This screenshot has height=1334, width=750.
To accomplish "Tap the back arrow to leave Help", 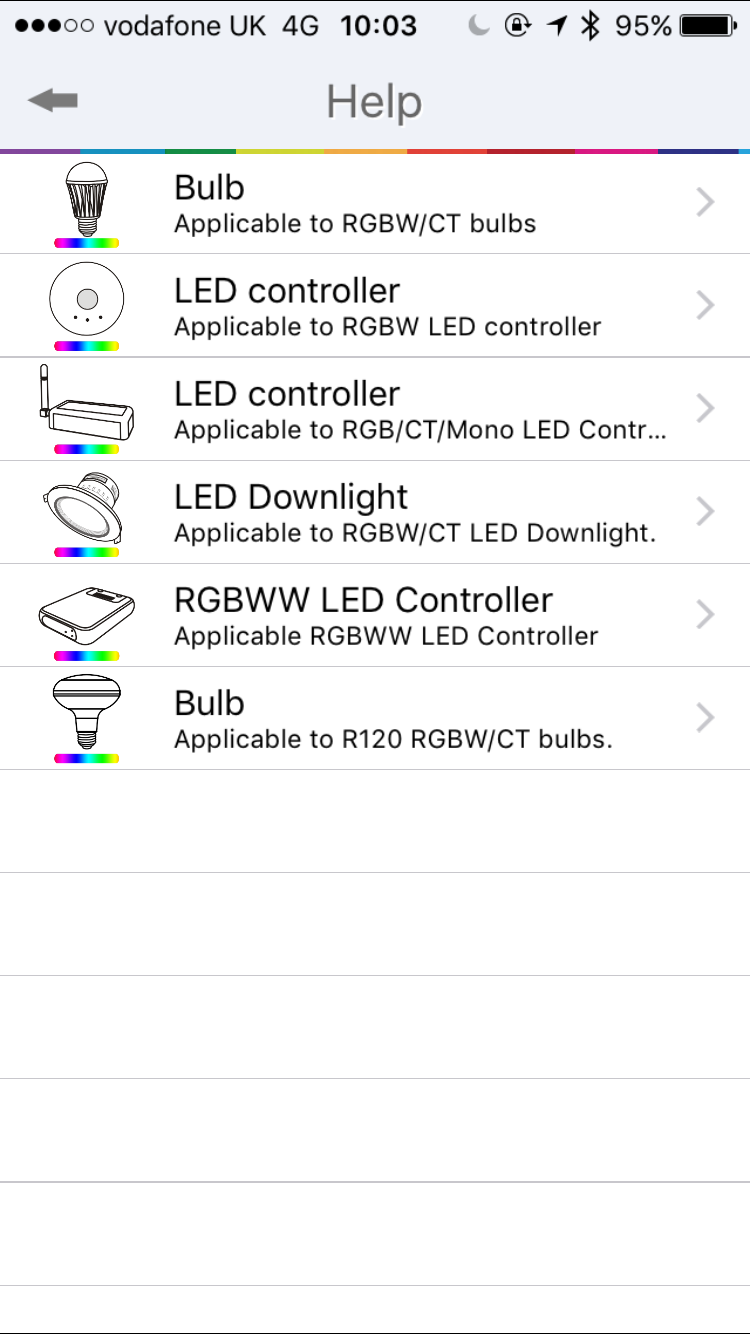I will coord(53,99).
